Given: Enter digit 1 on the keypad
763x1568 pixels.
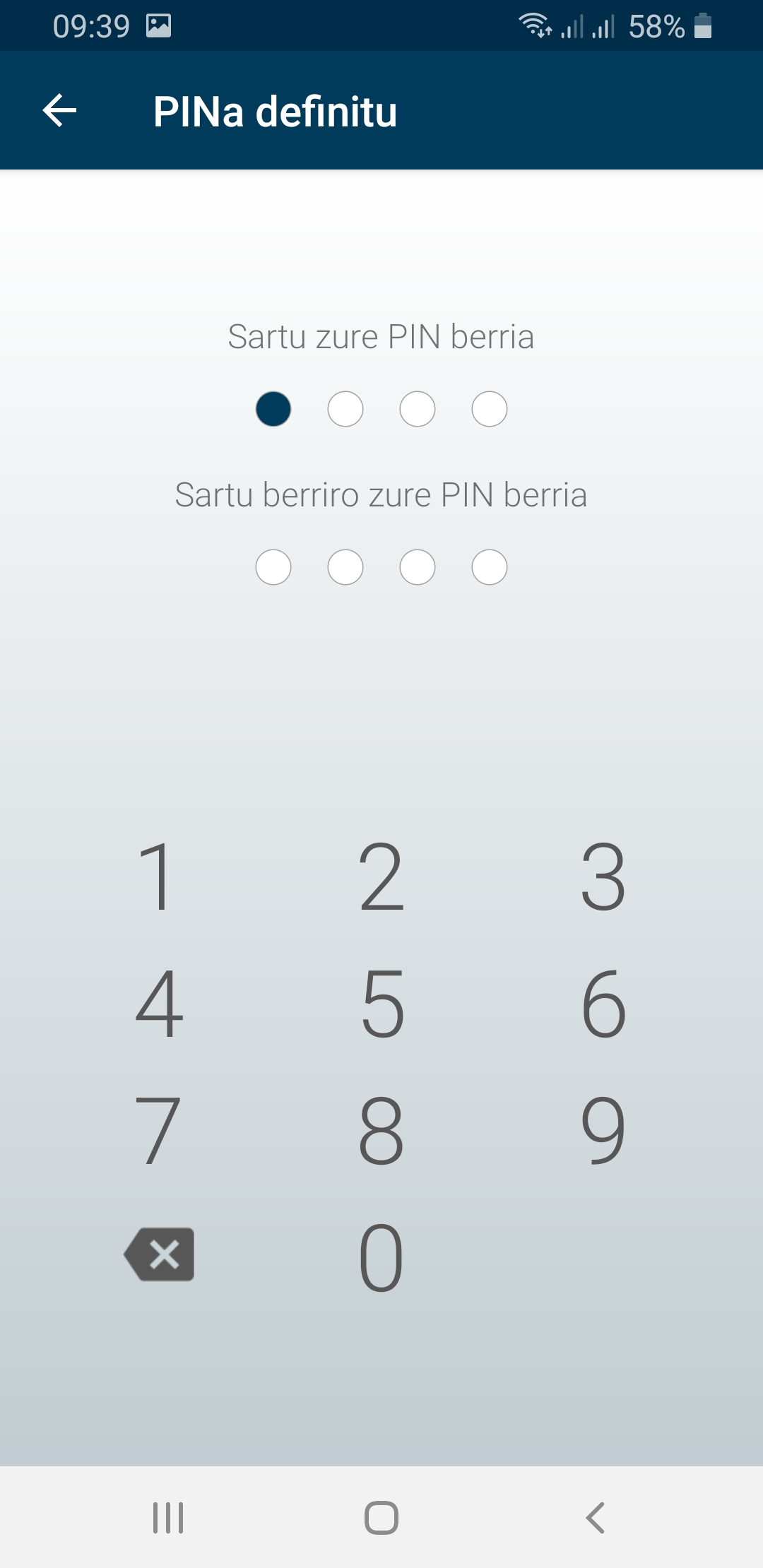Looking at the screenshot, I should 156,876.
